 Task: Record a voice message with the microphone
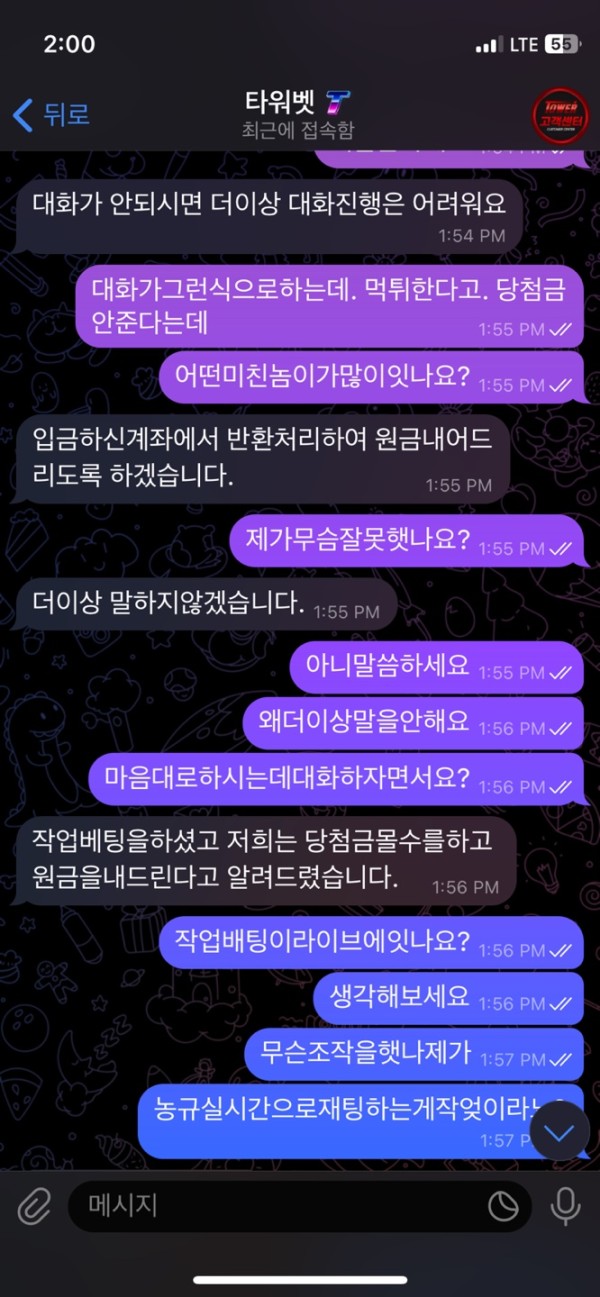tap(566, 1207)
